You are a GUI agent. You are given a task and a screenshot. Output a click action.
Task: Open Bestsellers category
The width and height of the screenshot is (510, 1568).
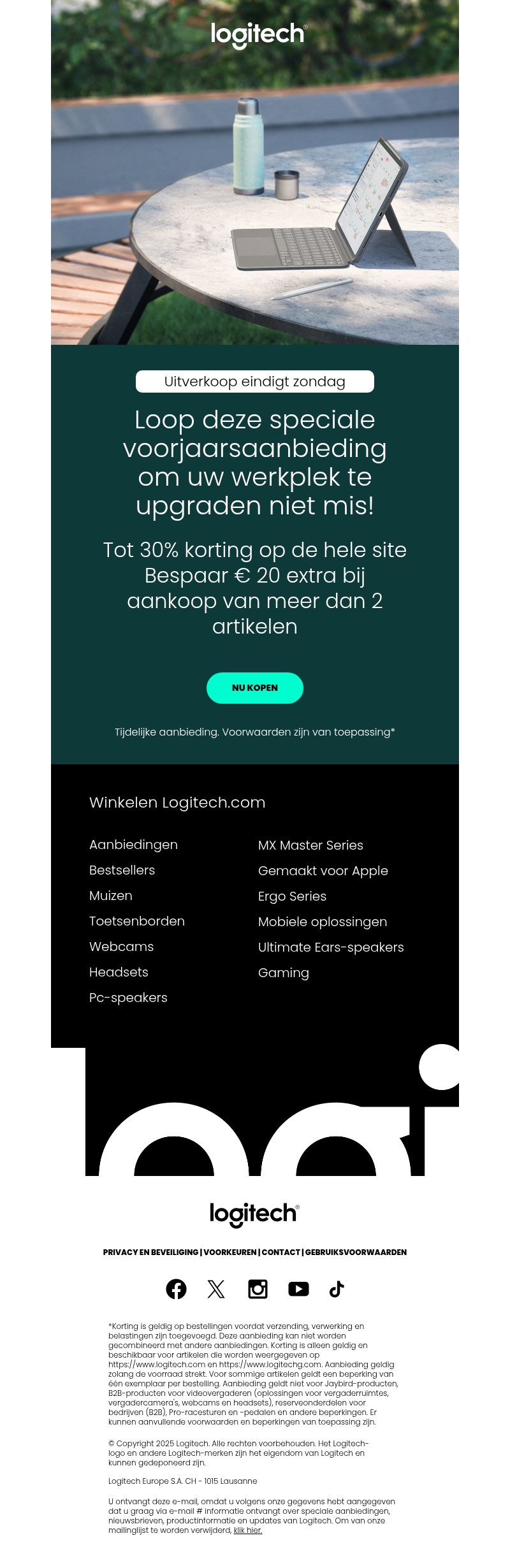pyautogui.click(x=122, y=870)
